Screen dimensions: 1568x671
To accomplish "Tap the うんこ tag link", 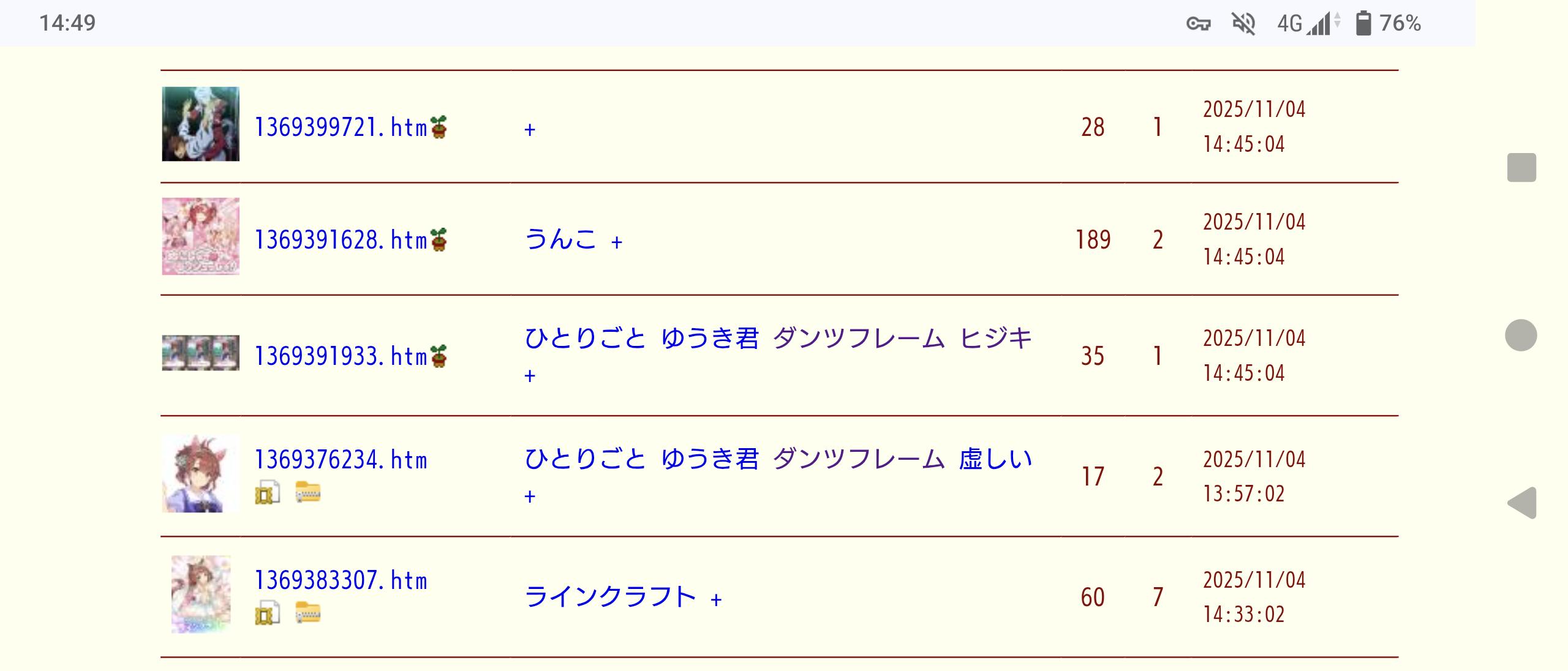I will [x=560, y=239].
